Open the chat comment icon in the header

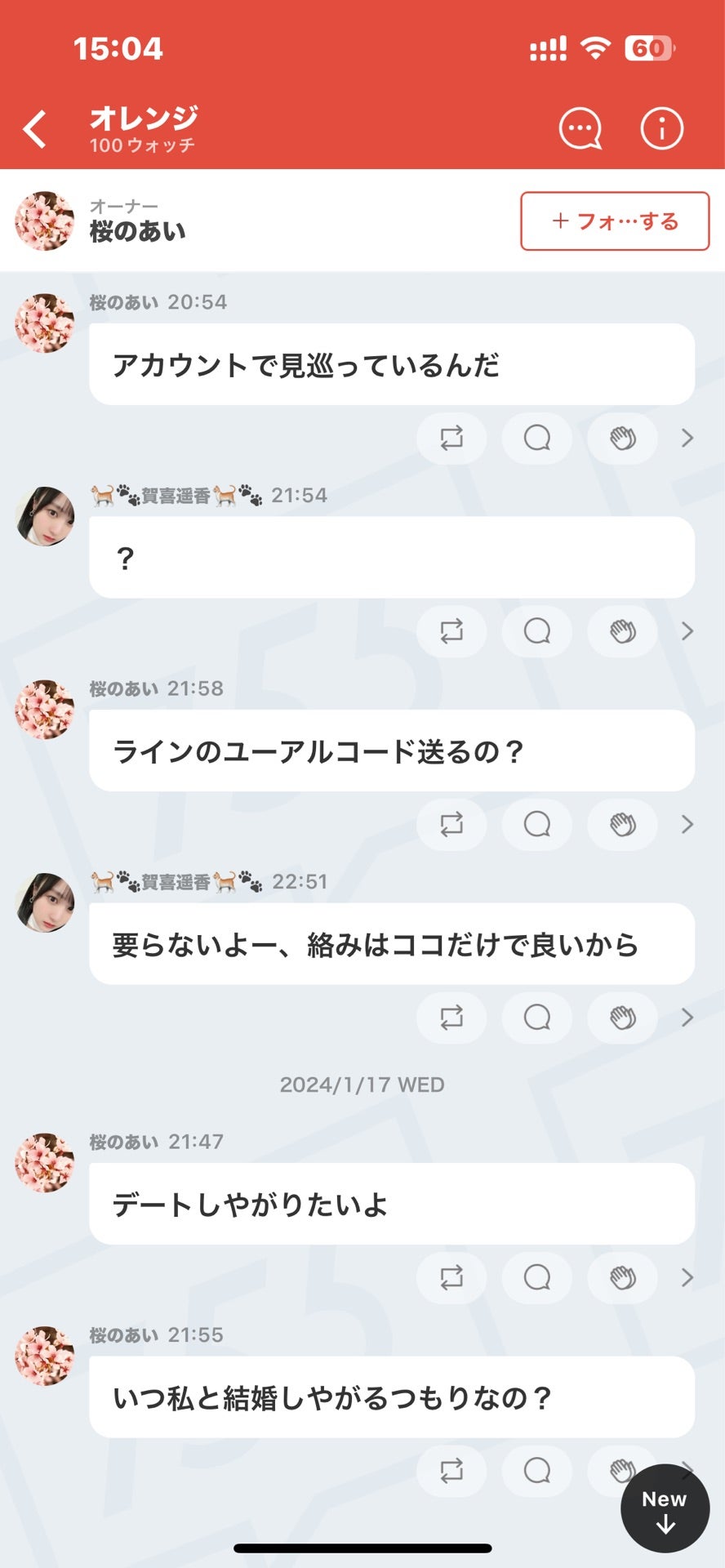(x=579, y=127)
